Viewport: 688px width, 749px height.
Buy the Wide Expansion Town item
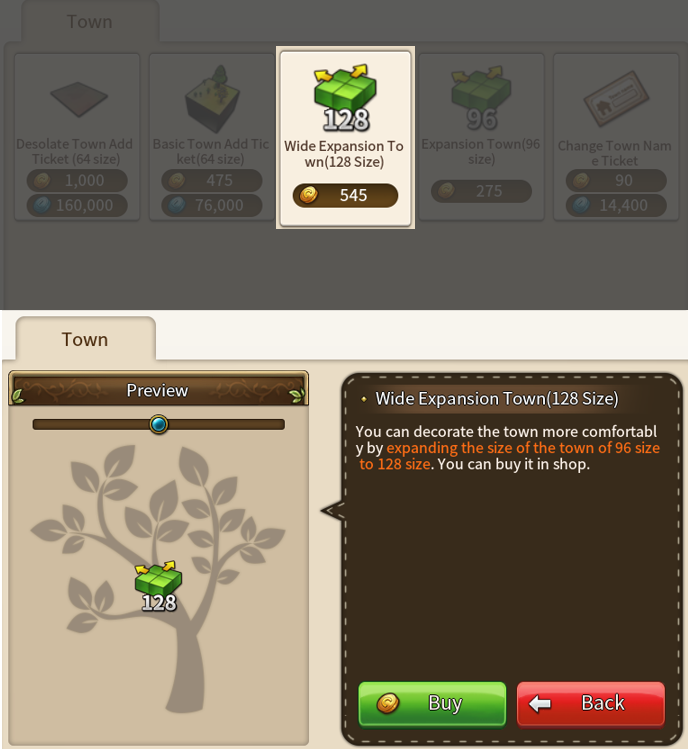(x=432, y=703)
